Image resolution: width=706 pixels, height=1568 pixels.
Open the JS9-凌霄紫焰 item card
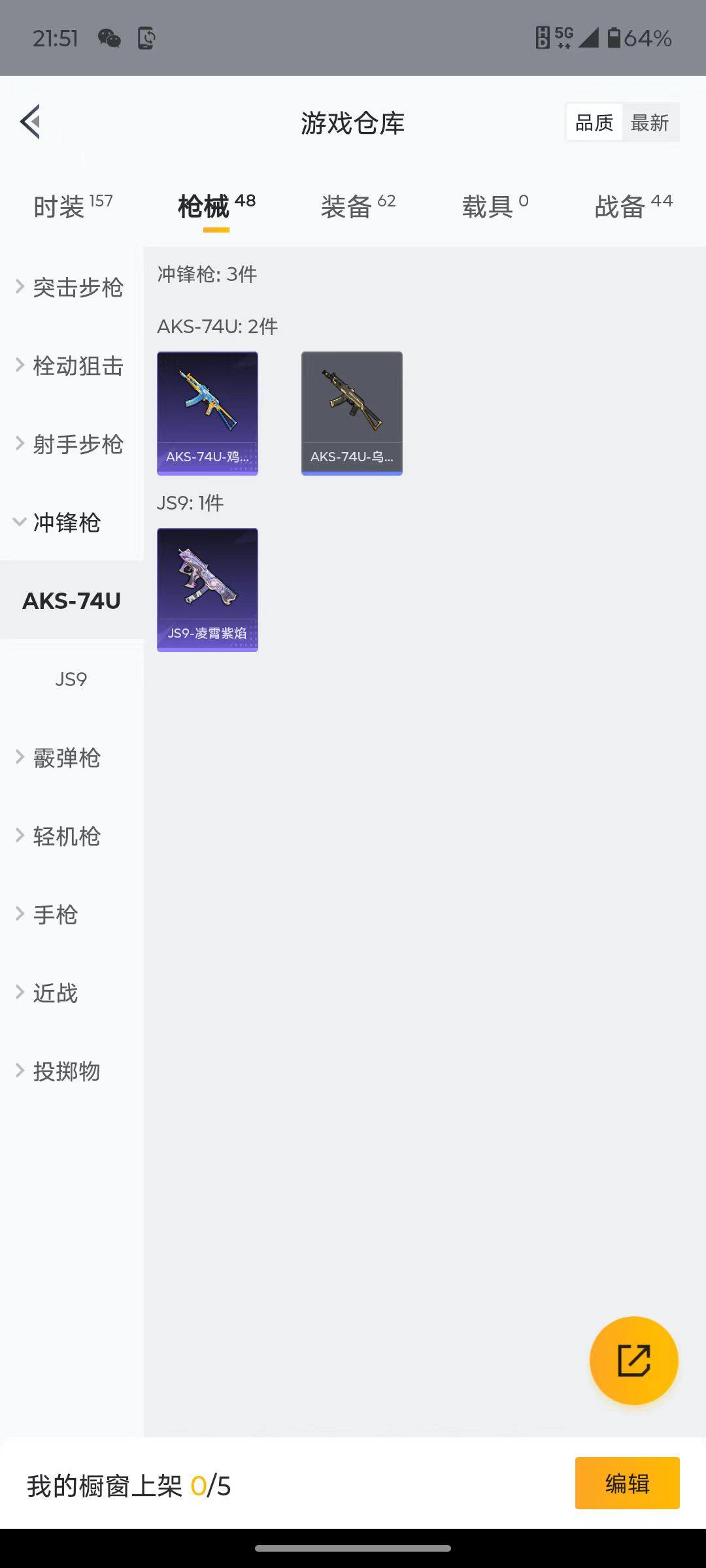pyautogui.click(x=207, y=588)
